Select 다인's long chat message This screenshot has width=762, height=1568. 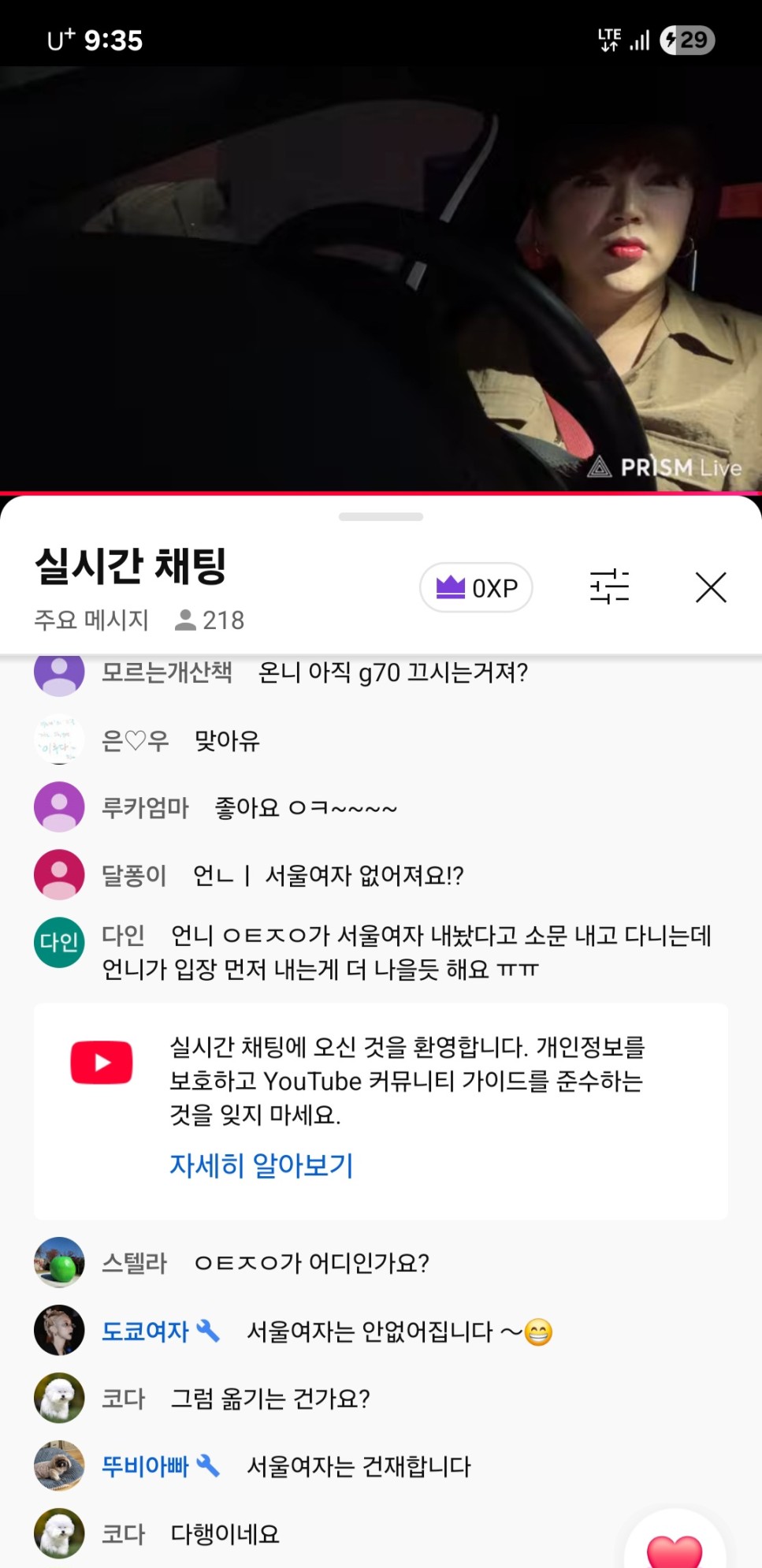(406, 952)
